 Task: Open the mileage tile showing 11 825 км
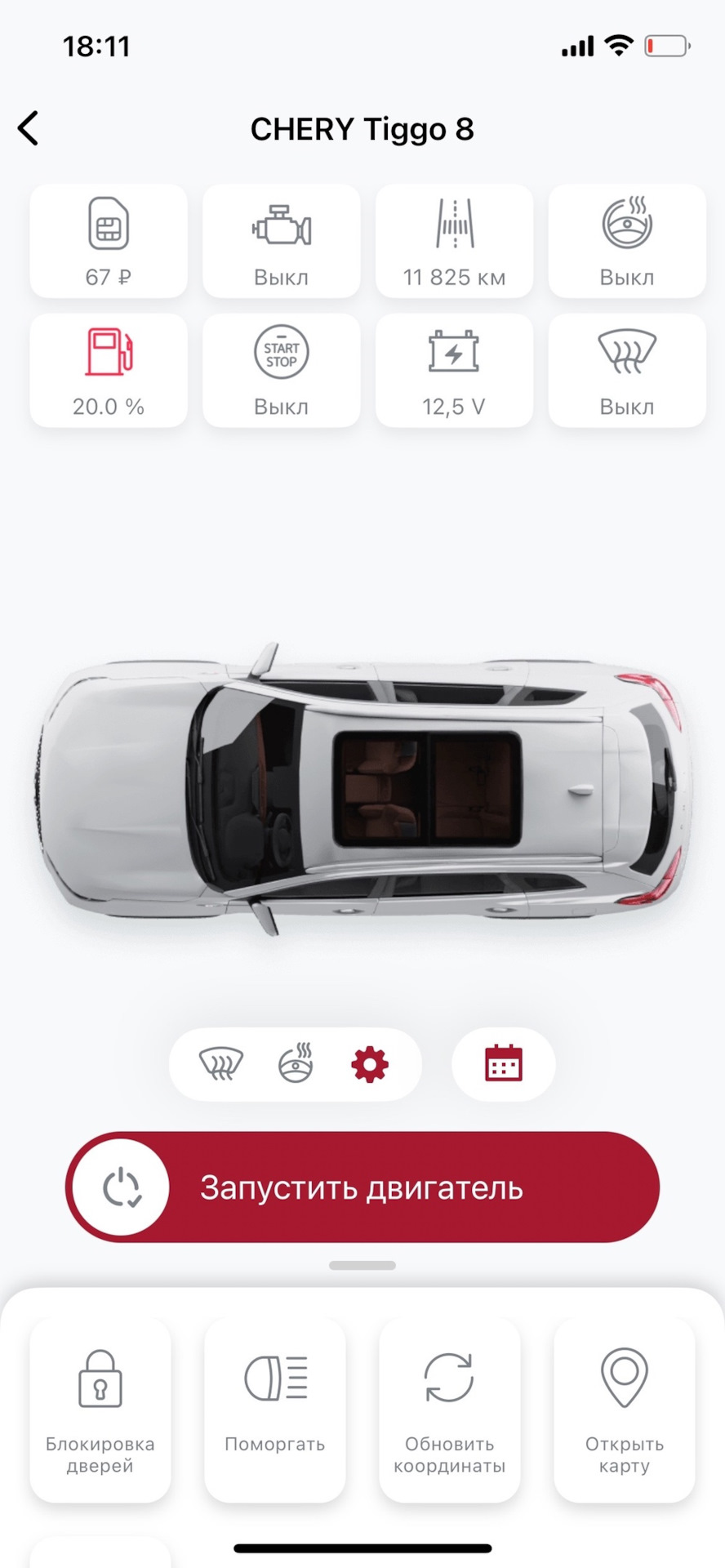coord(454,241)
